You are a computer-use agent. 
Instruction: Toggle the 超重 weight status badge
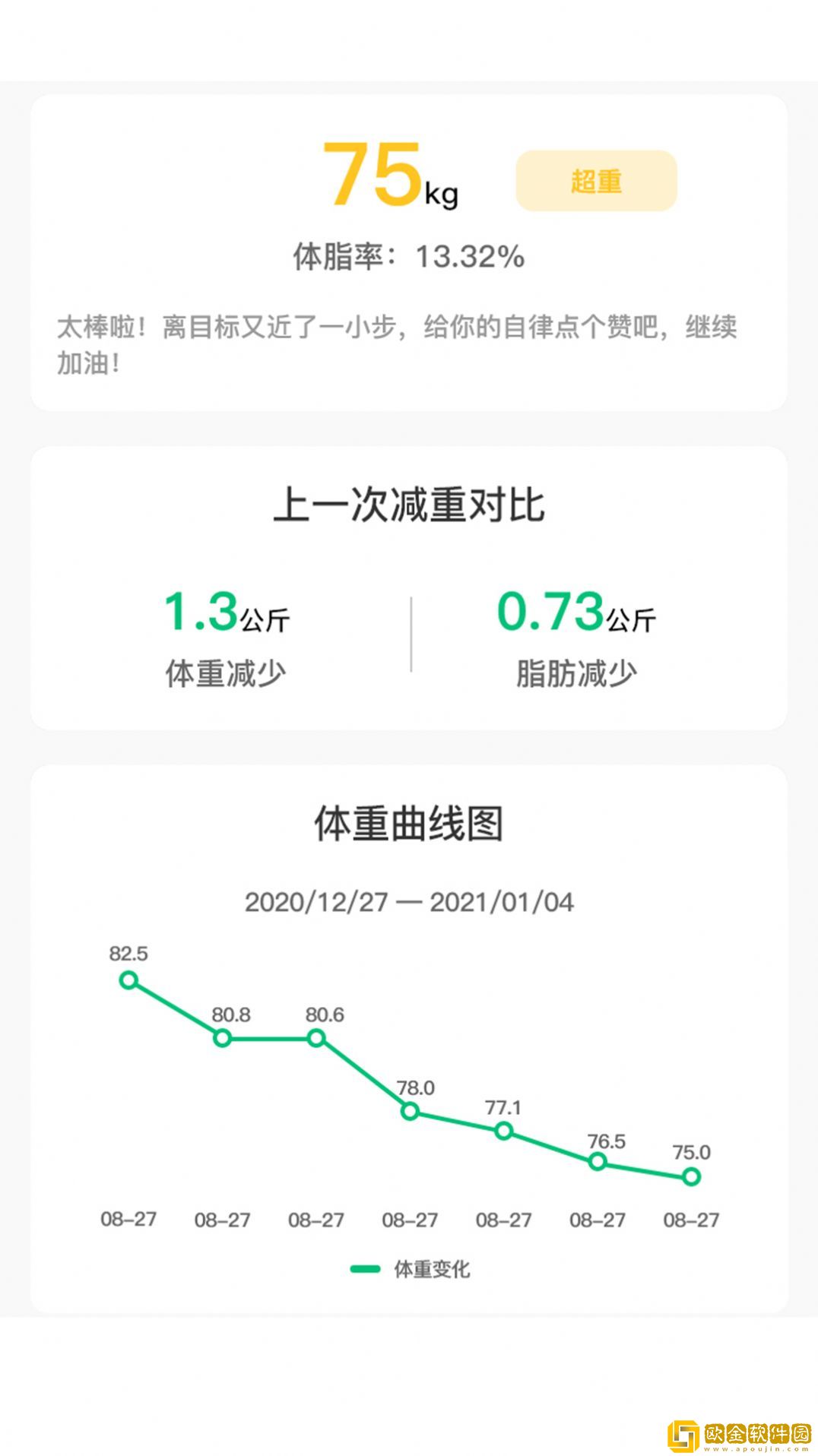click(x=596, y=182)
